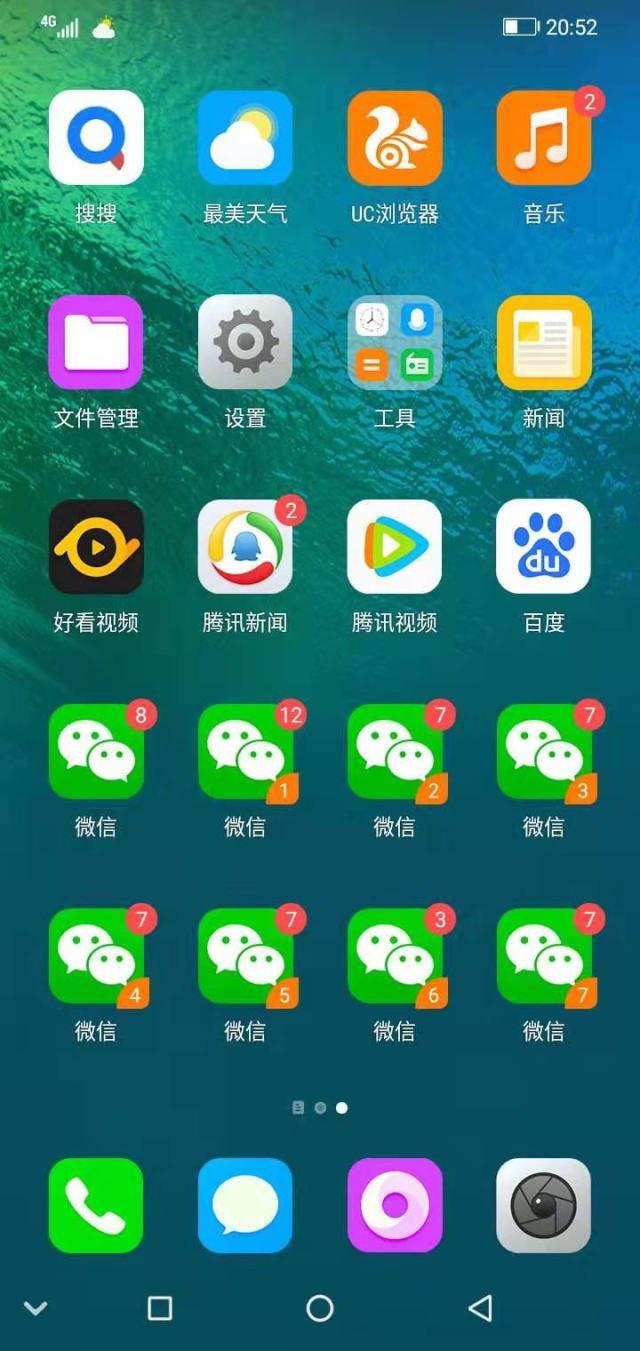
Task: Open 文件管理 file manager
Action: (96, 342)
